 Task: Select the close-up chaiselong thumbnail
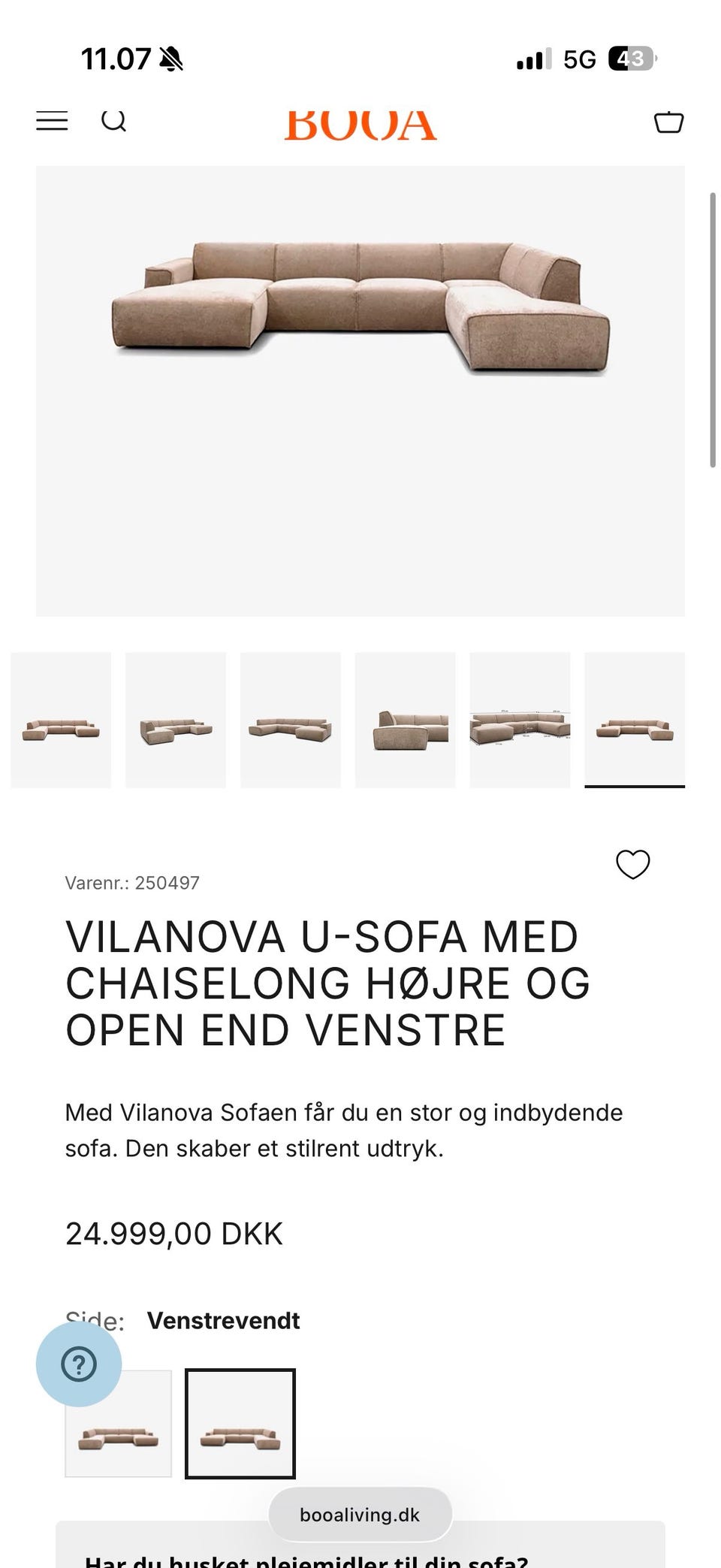pos(406,719)
